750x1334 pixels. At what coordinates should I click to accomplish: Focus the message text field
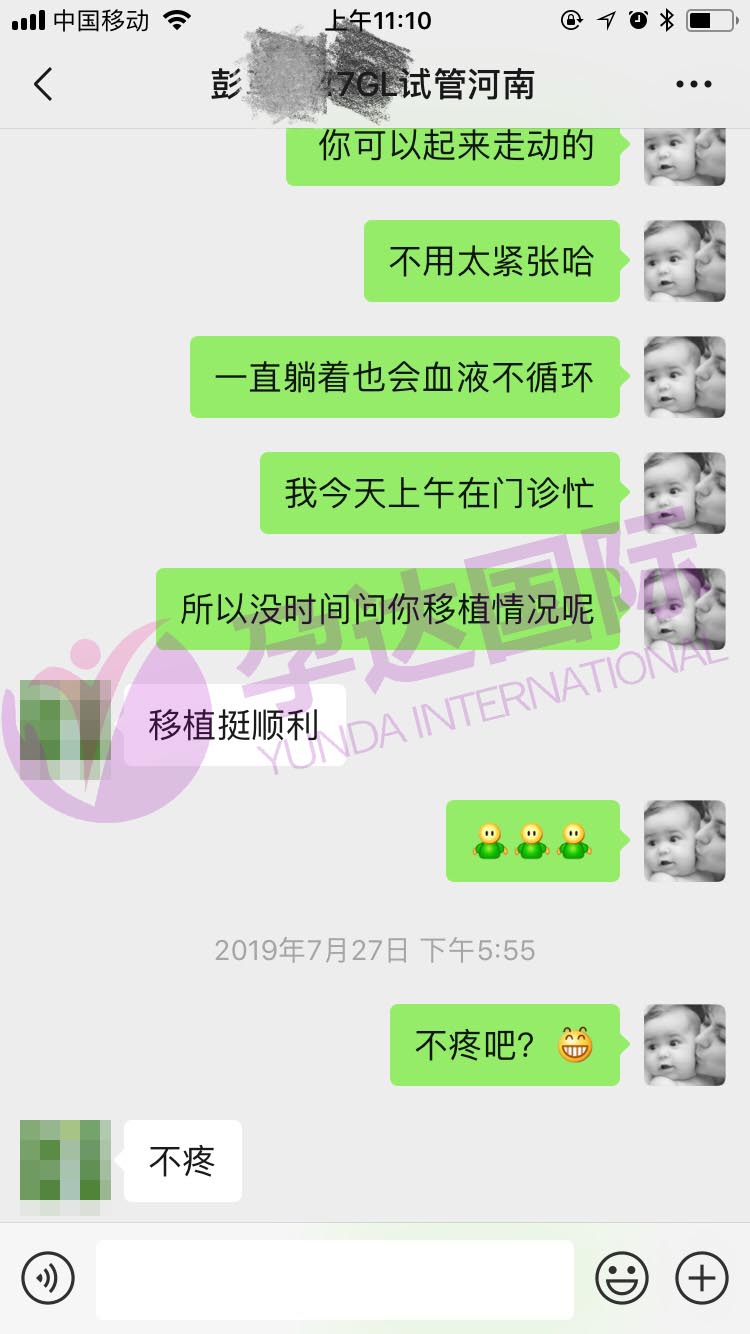[x=334, y=1278]
